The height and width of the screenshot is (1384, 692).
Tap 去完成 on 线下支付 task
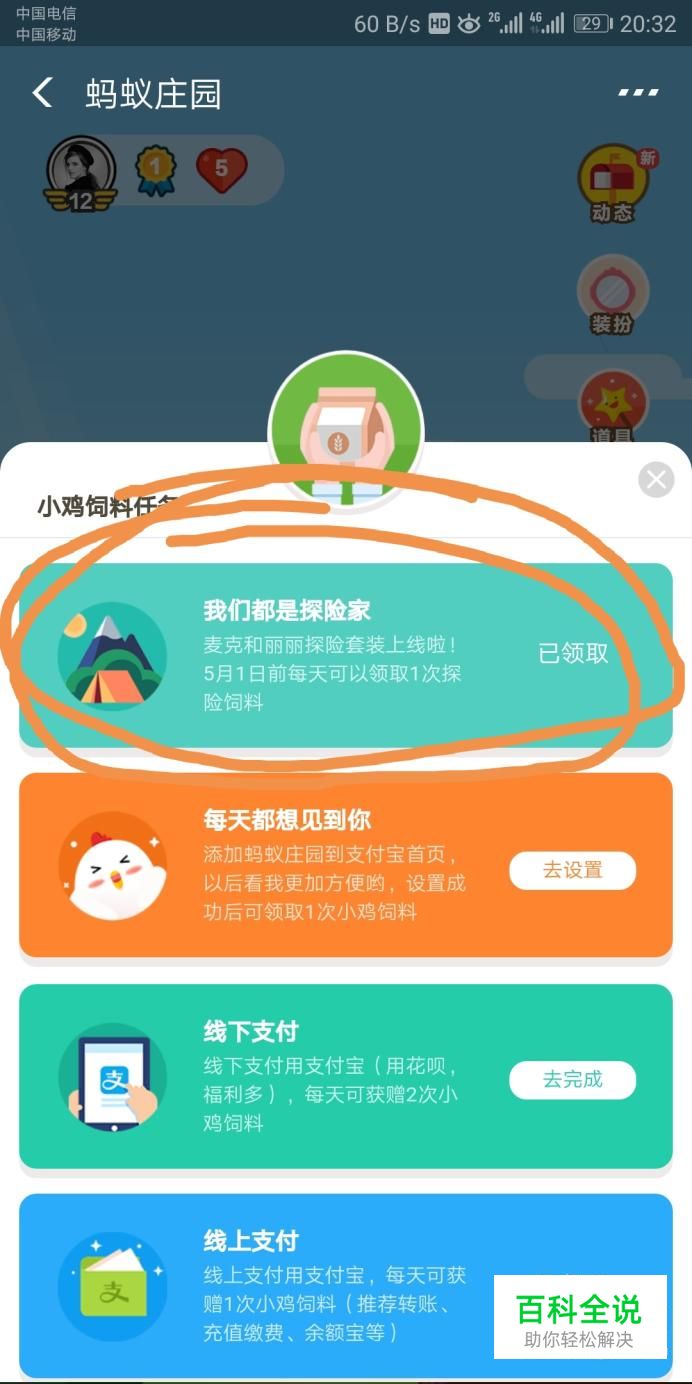pos(572,1080)
